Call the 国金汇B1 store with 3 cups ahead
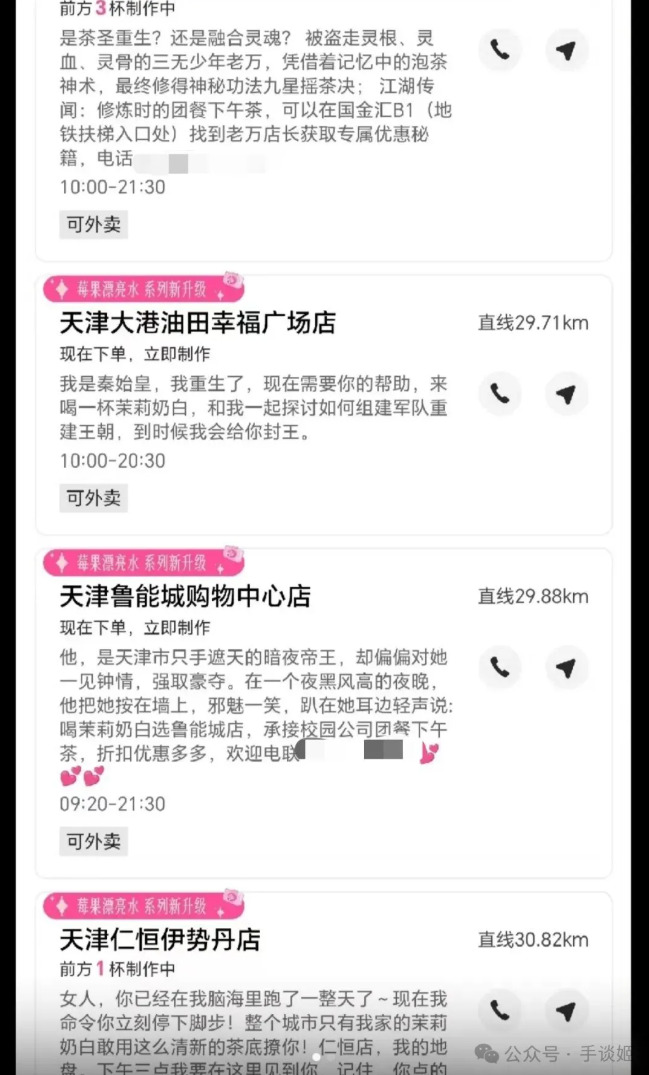 pyautogui.click(x=500, y=50)
